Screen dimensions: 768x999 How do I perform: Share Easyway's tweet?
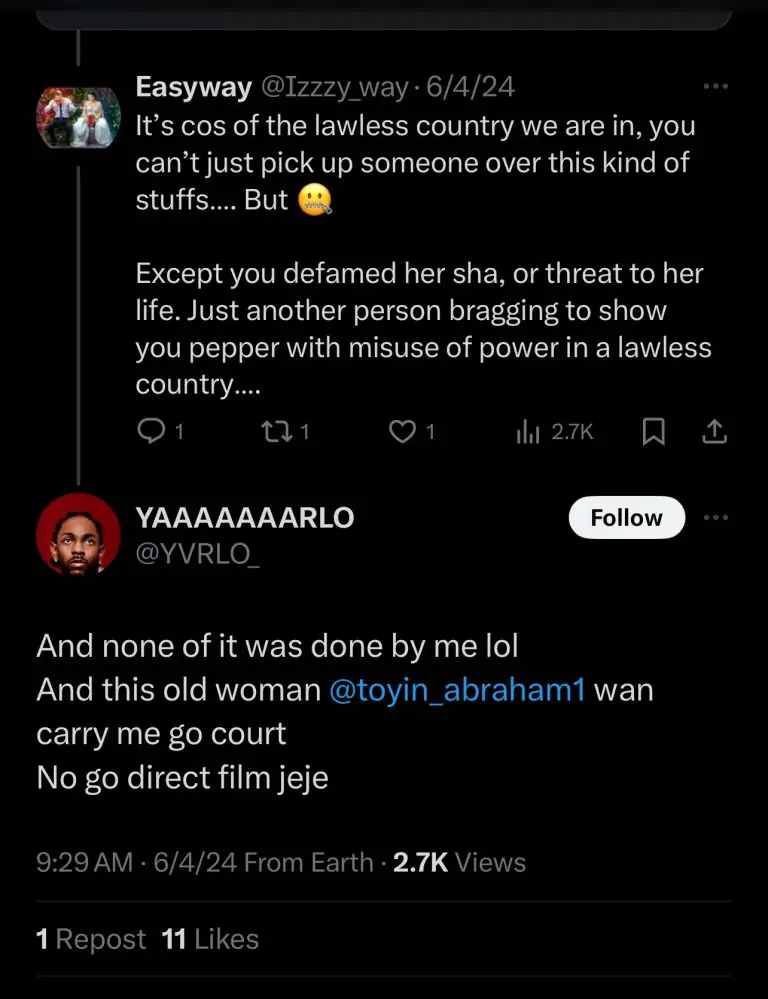click(x=715, y=432)
